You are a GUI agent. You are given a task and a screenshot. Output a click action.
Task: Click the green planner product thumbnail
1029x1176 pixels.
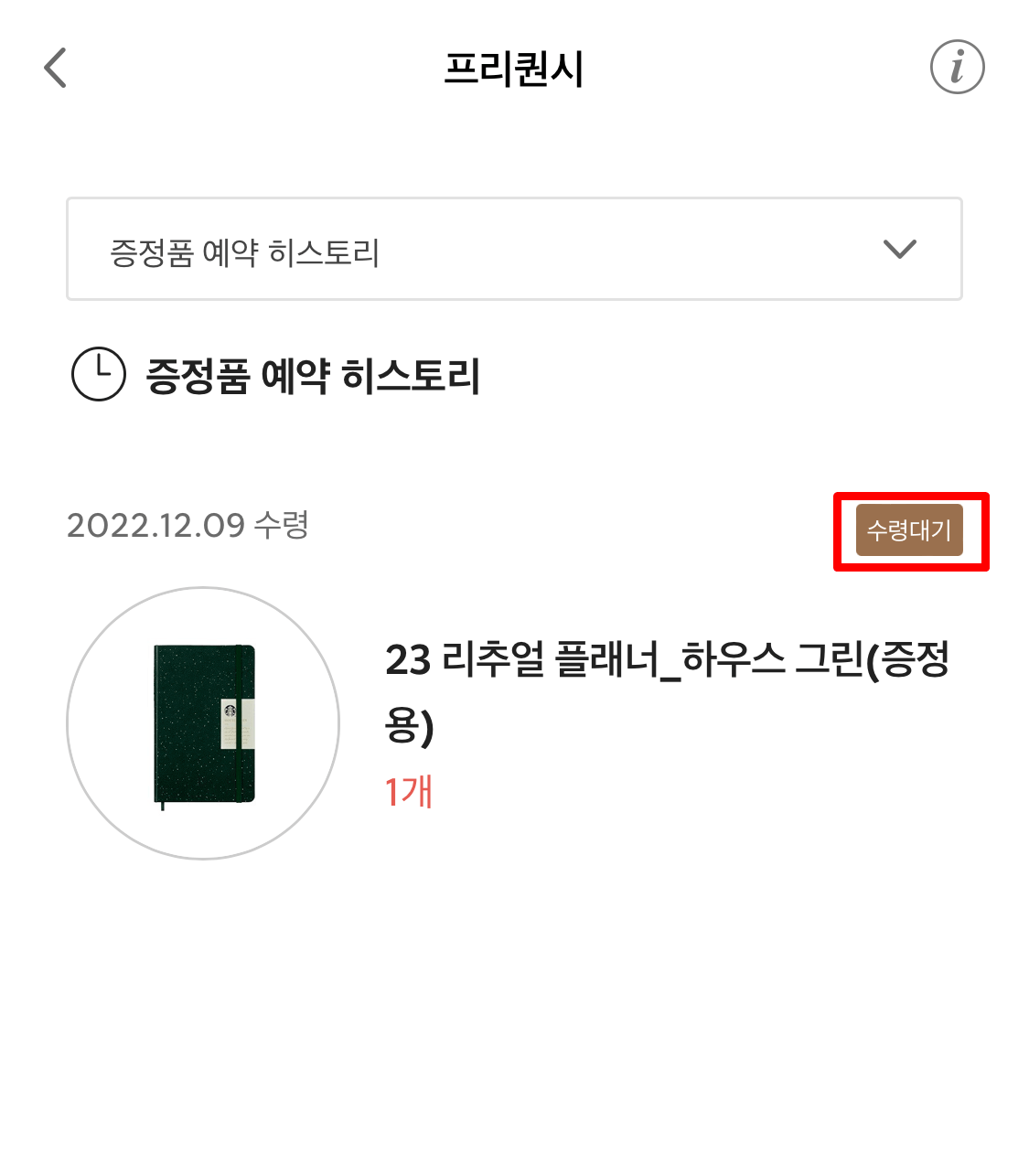[203, 722]
